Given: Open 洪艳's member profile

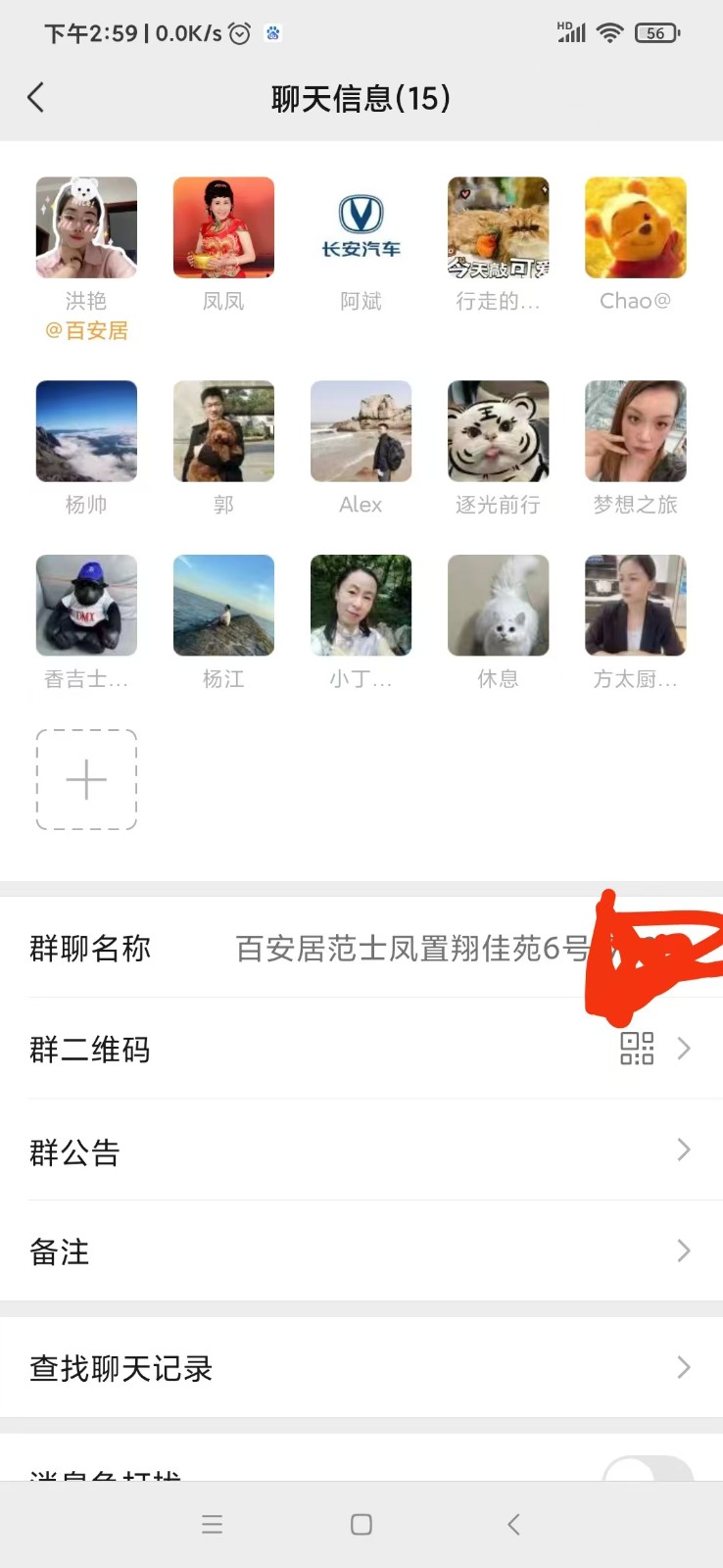Looking at the screenshot, I should 86,227.
